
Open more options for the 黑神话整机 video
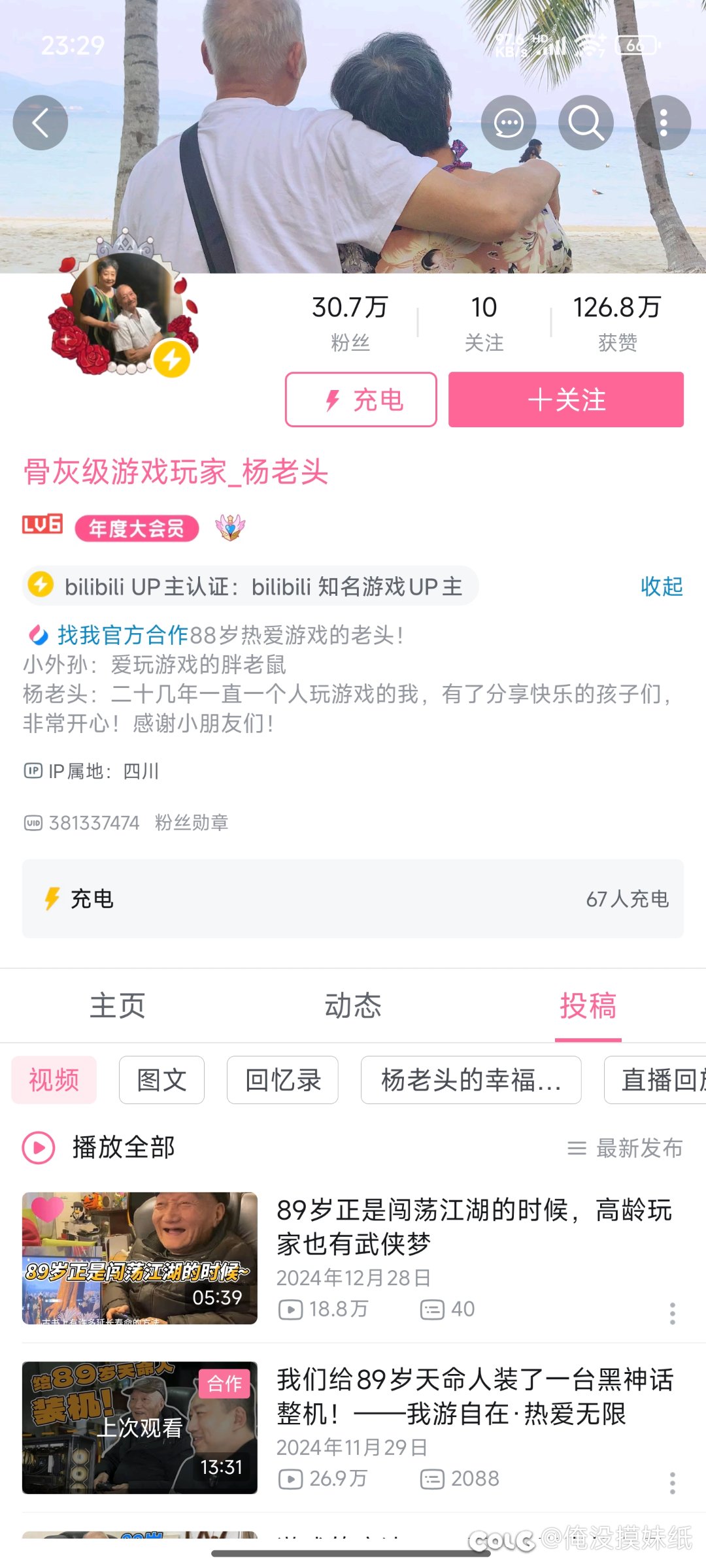point(672,1482)
